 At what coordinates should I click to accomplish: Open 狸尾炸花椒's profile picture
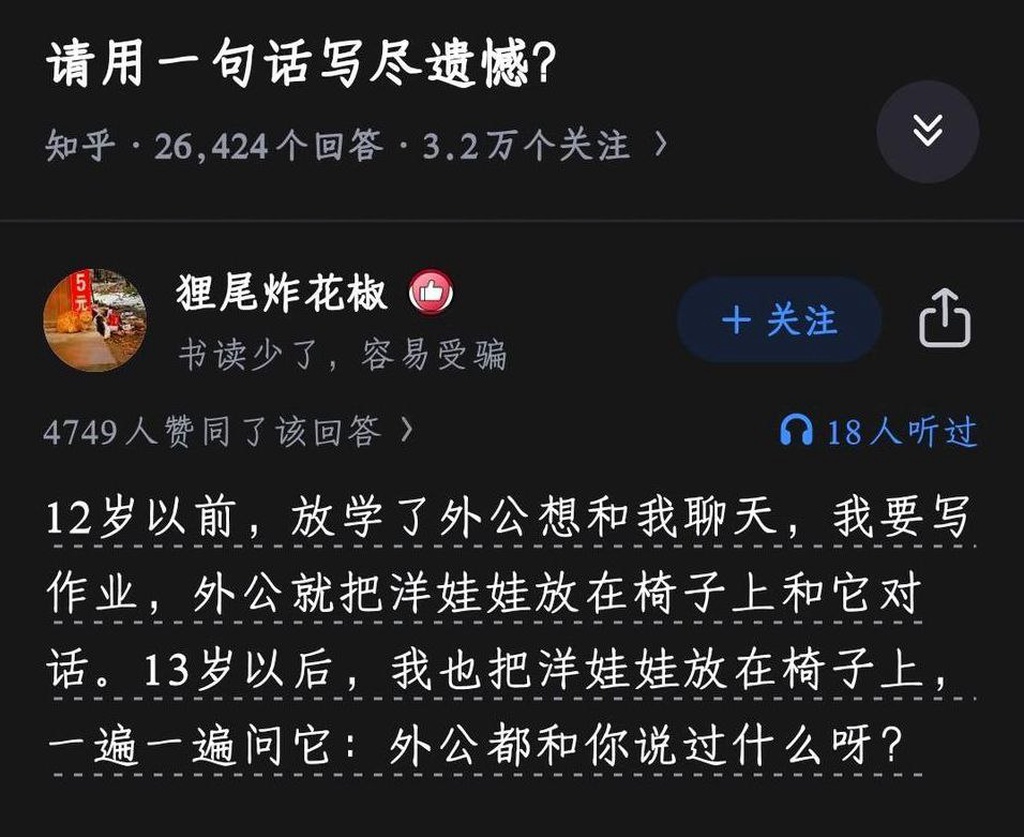[95, 320]
